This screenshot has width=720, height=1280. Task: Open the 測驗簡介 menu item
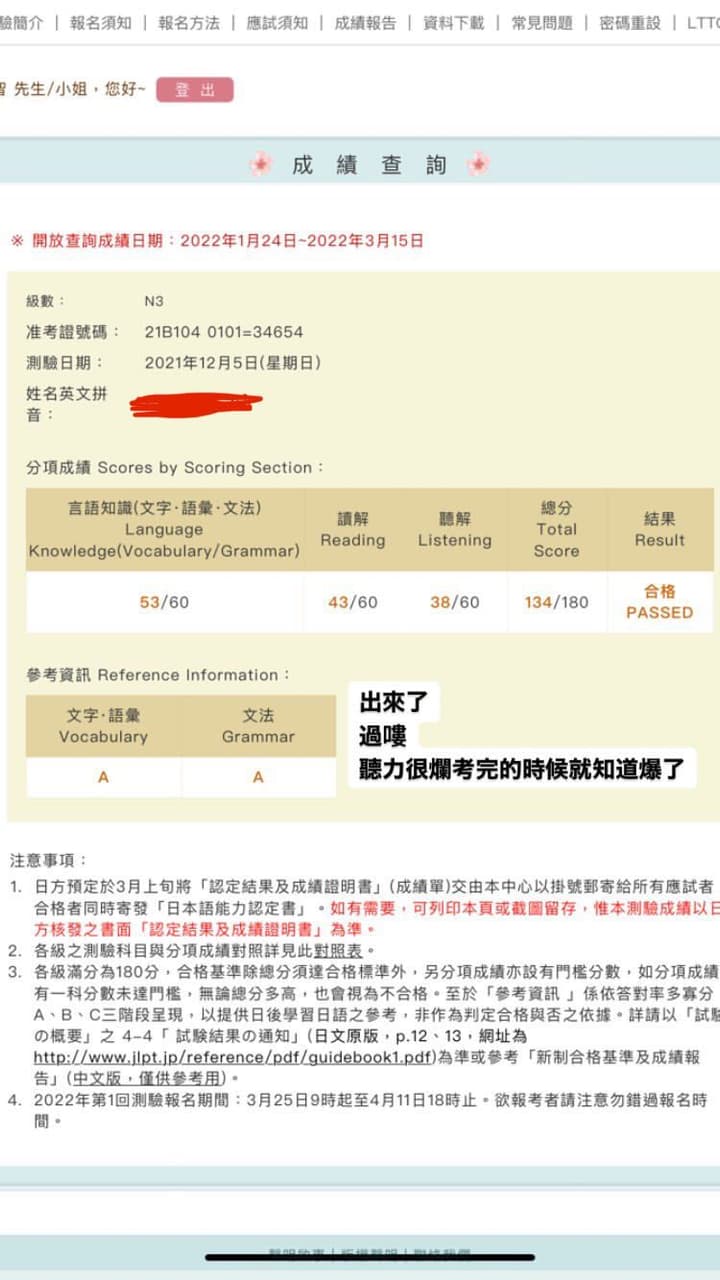point(21,23)
